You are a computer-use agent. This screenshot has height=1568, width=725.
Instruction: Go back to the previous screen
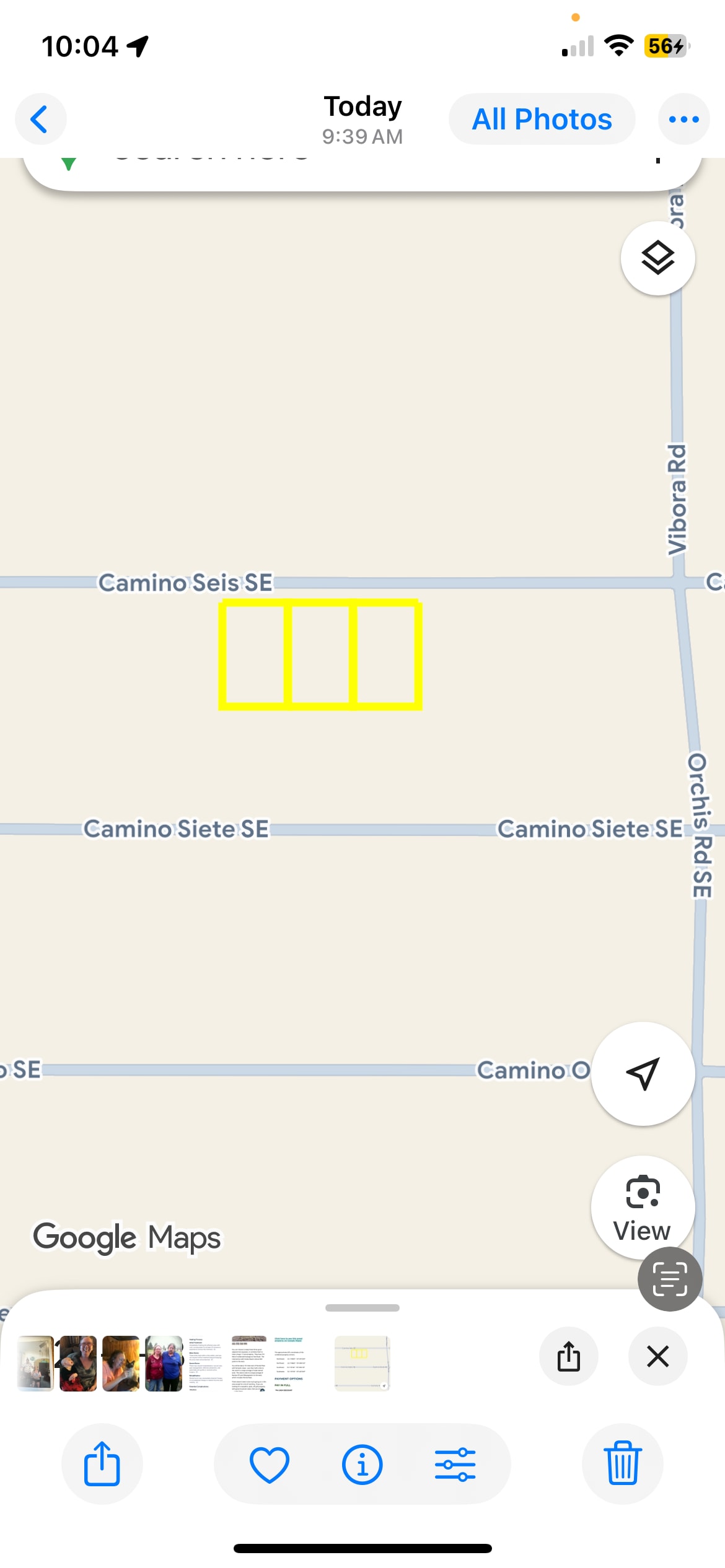tap(40, 119)
